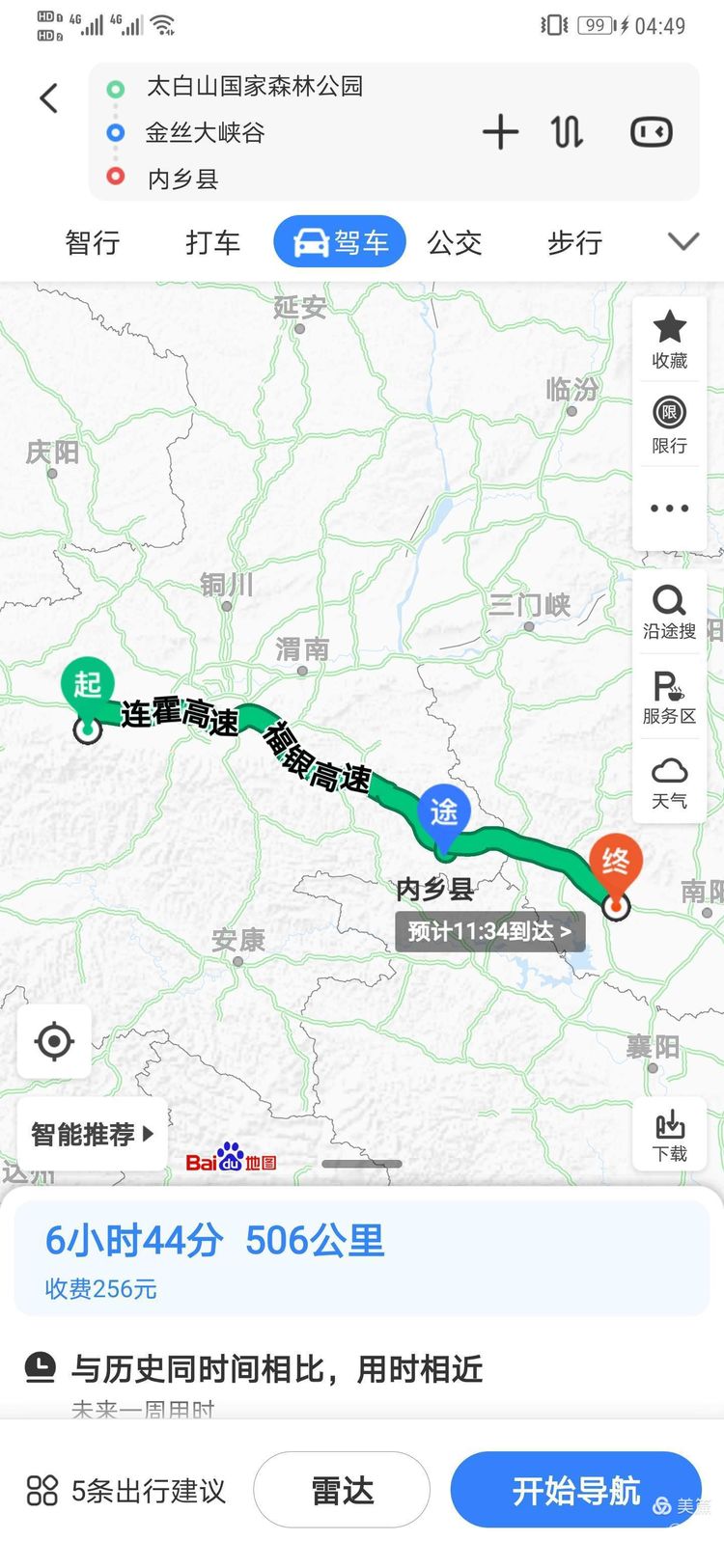Open the 雷达 radar feature
The image size is (724, 1568).
342,1490
